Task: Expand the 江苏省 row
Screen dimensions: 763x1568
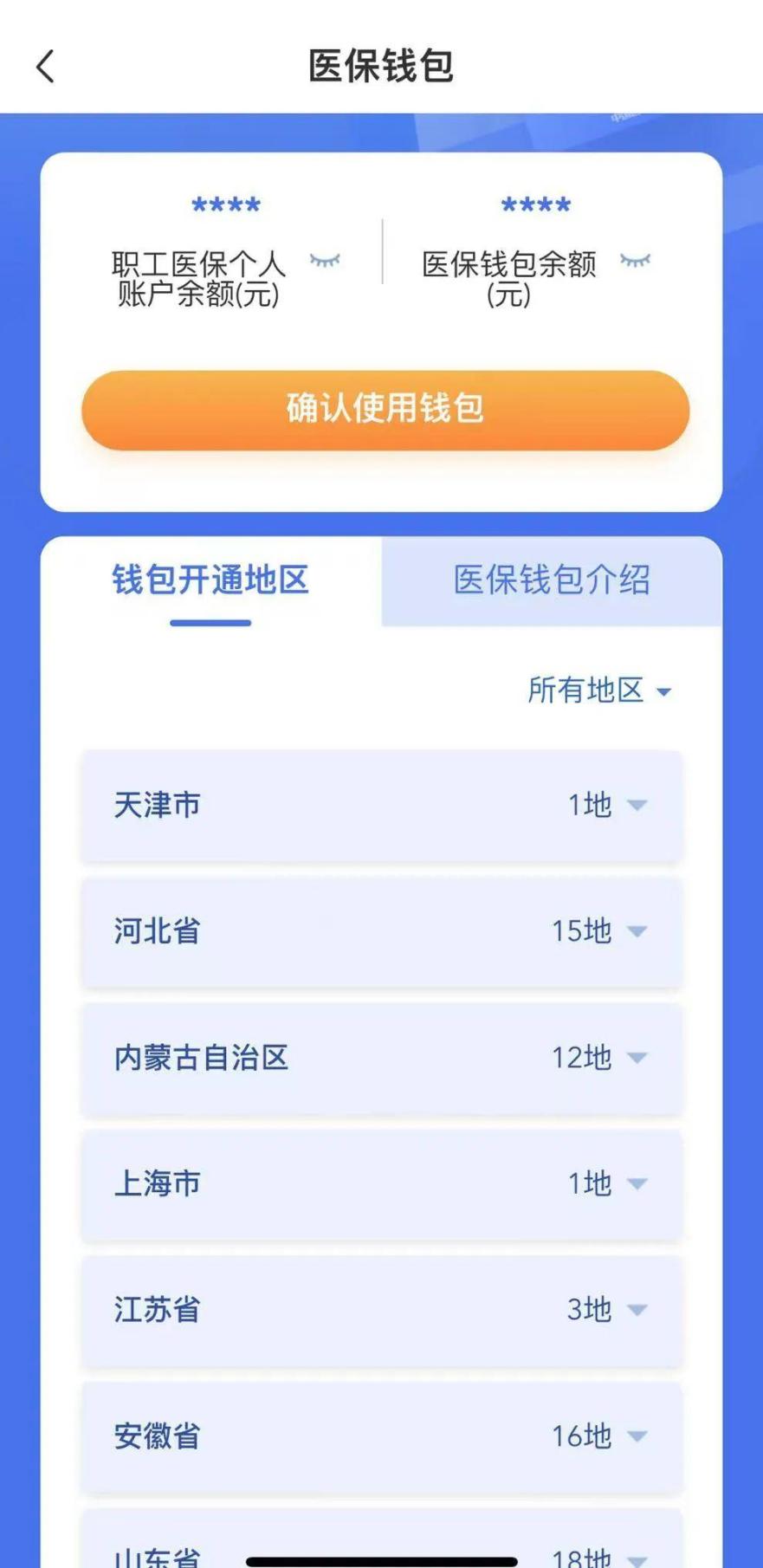Action: (x=382, y=1310)
